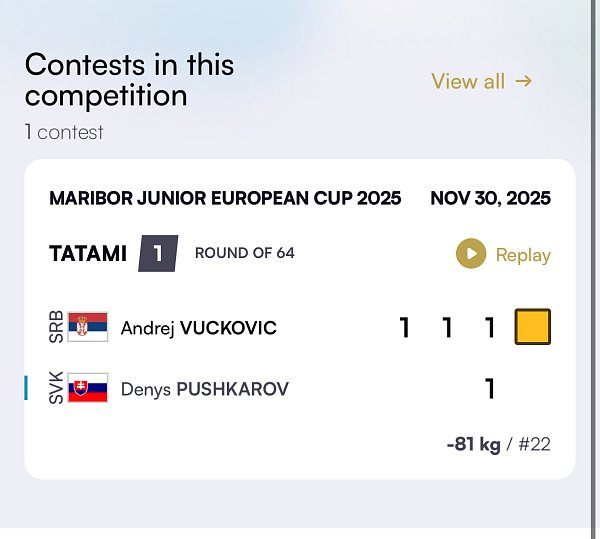Open Denys Pushkarov's profile
This screenshot has width=600, height=539.
tap(204, 388)
